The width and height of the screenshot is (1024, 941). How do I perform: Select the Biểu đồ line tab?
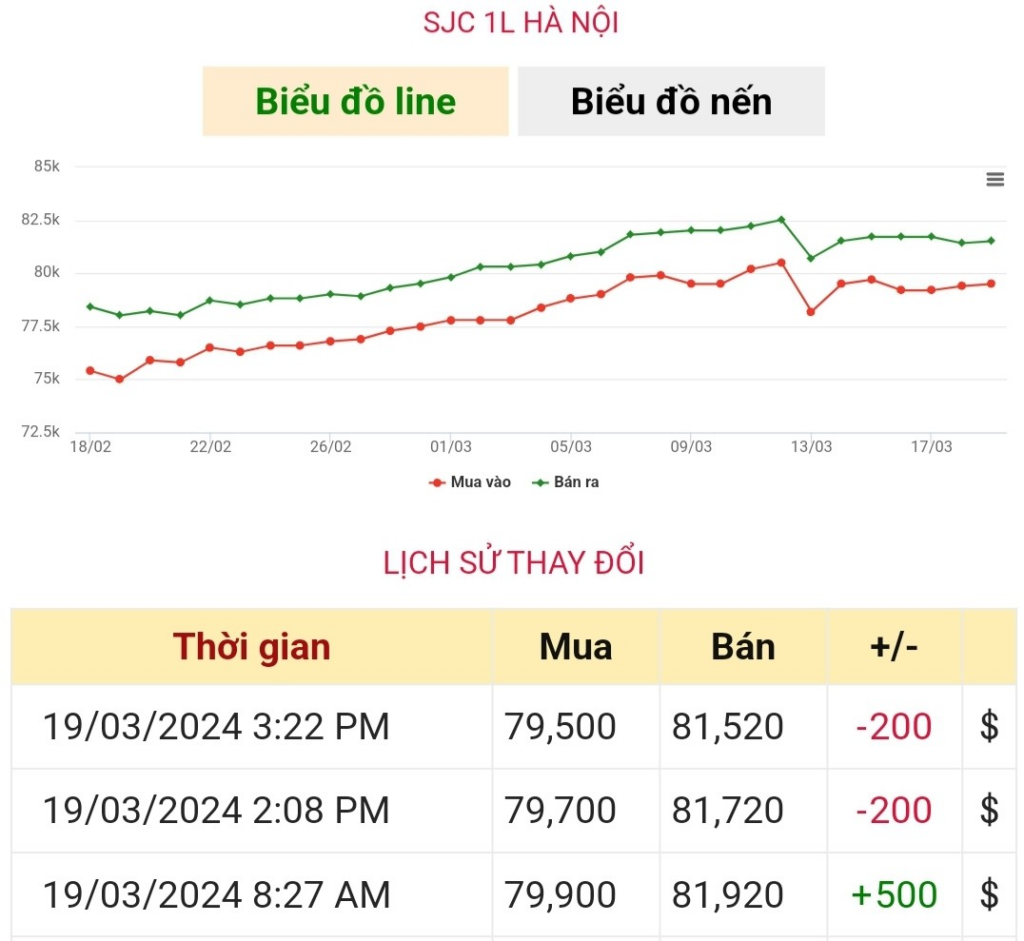pos(355,101)
